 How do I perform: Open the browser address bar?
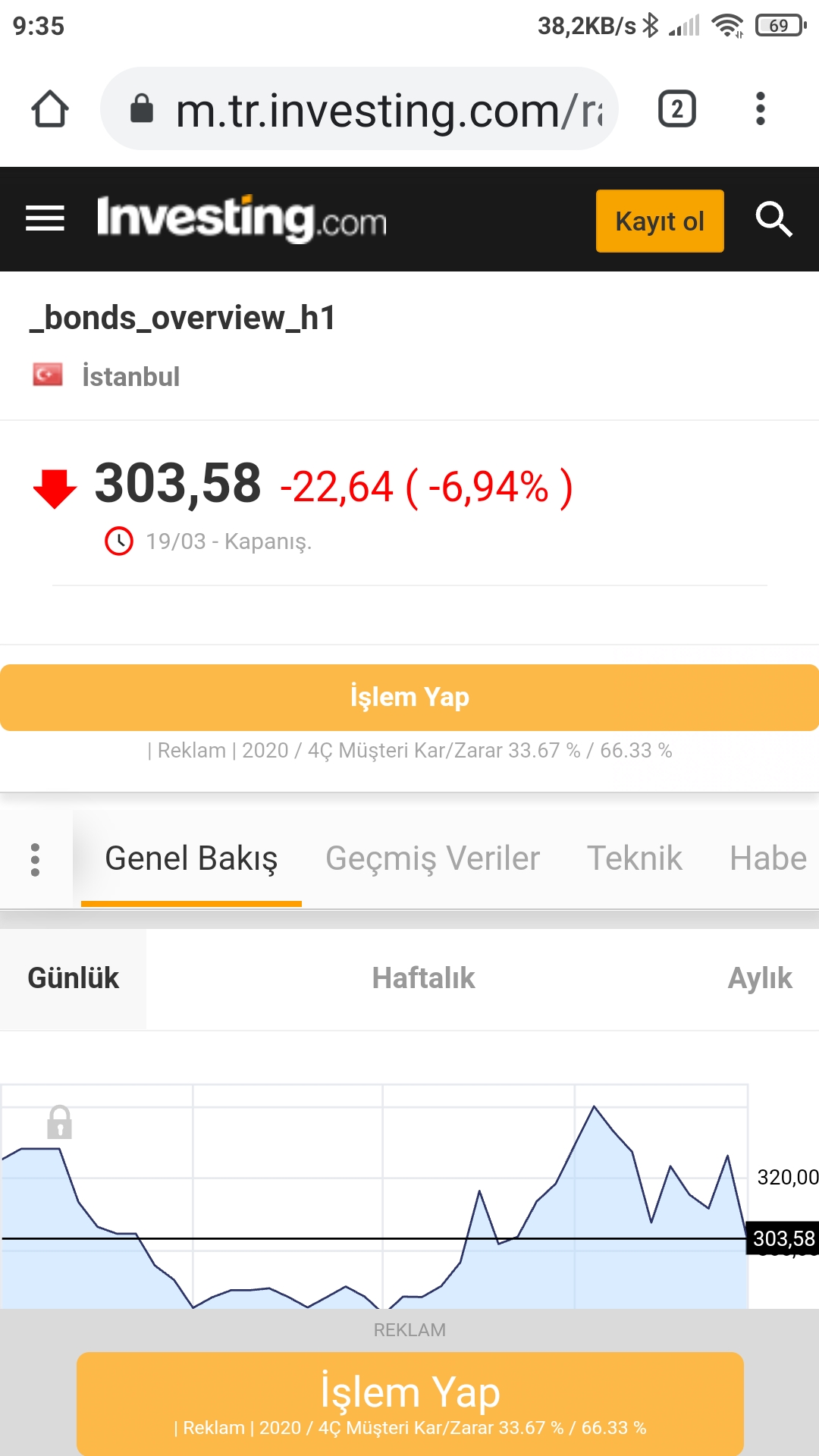coord(359,108)
